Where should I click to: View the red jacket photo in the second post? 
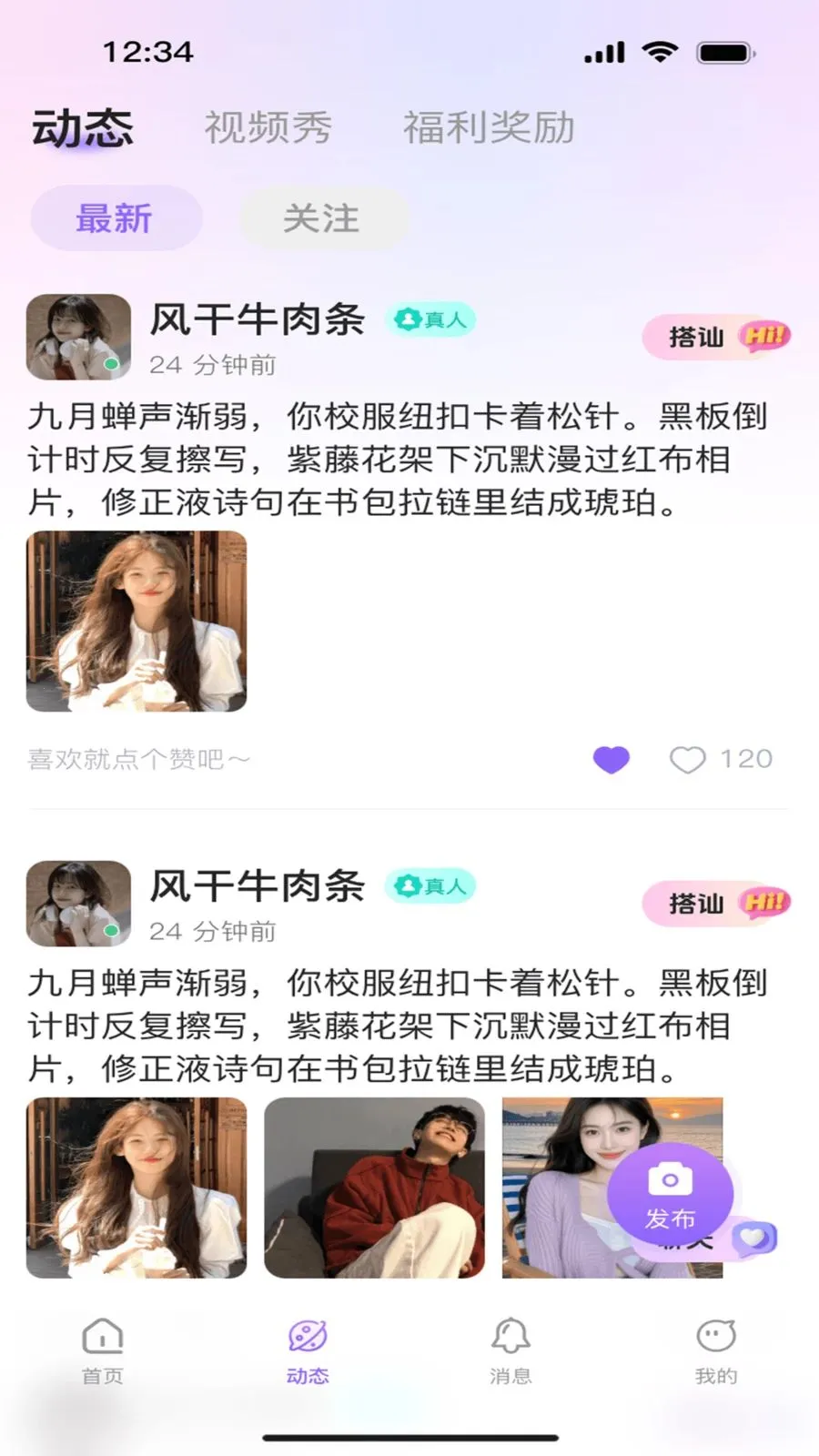(x=374, y=1188)
